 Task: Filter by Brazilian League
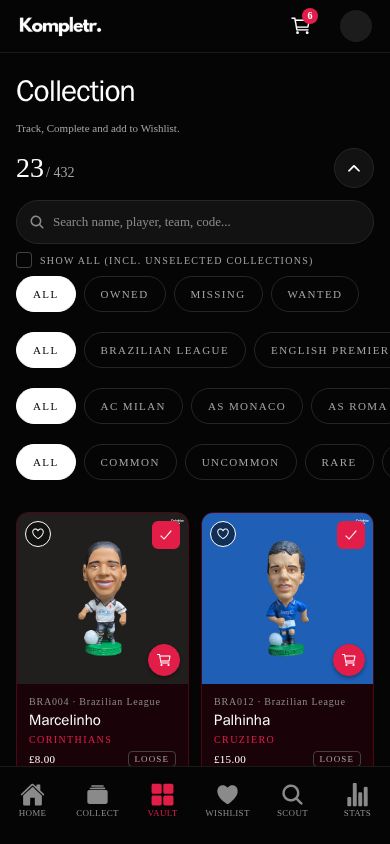(x=165, y=350)
